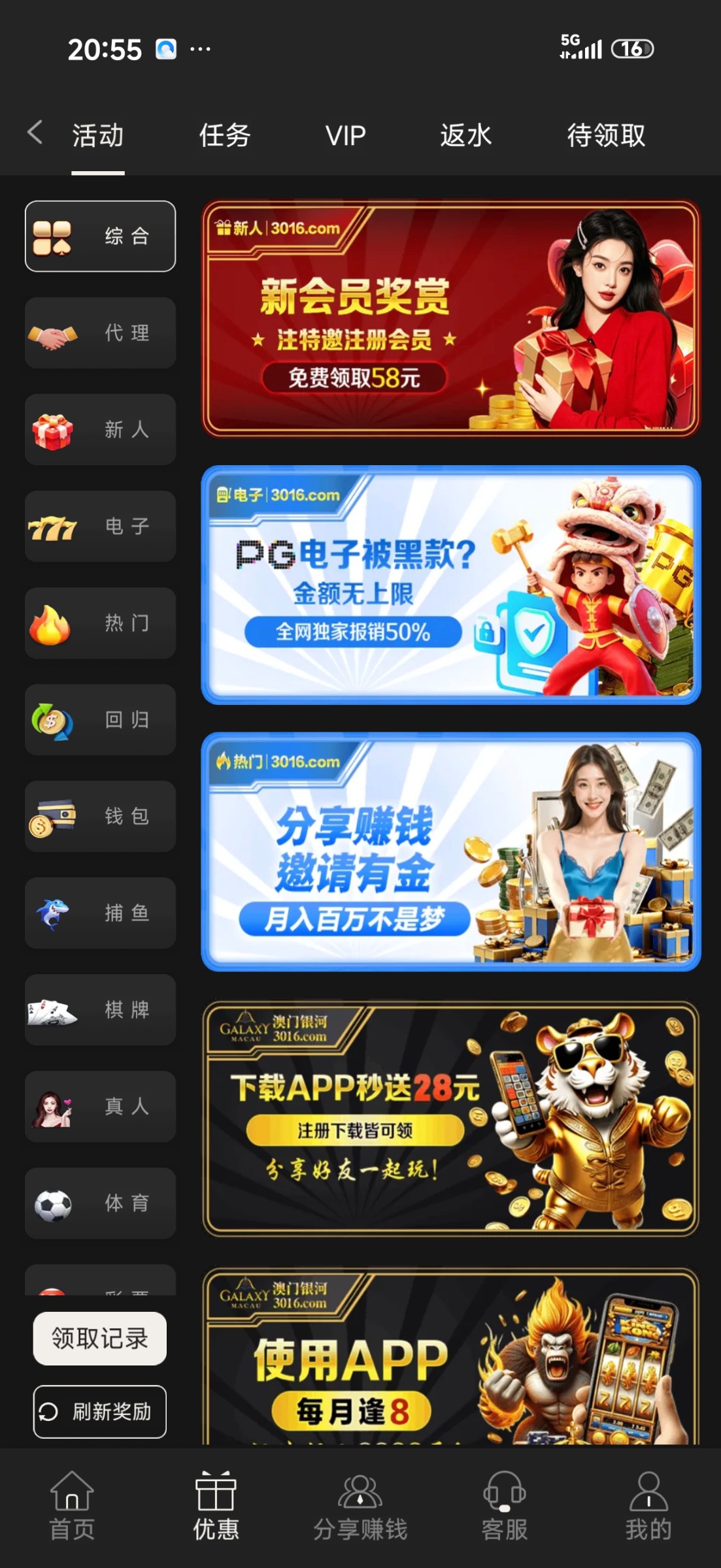Go back using the top-left arrow
The image size is (721, 1568).
[x=35, y=133]
